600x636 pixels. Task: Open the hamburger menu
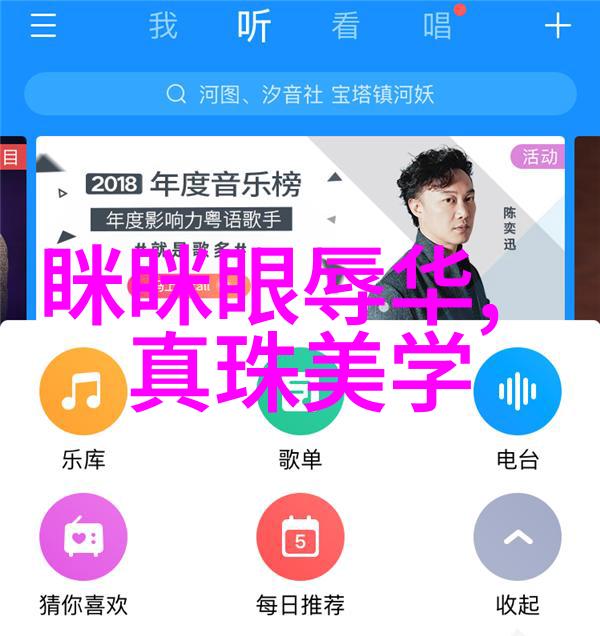[43, 26]
